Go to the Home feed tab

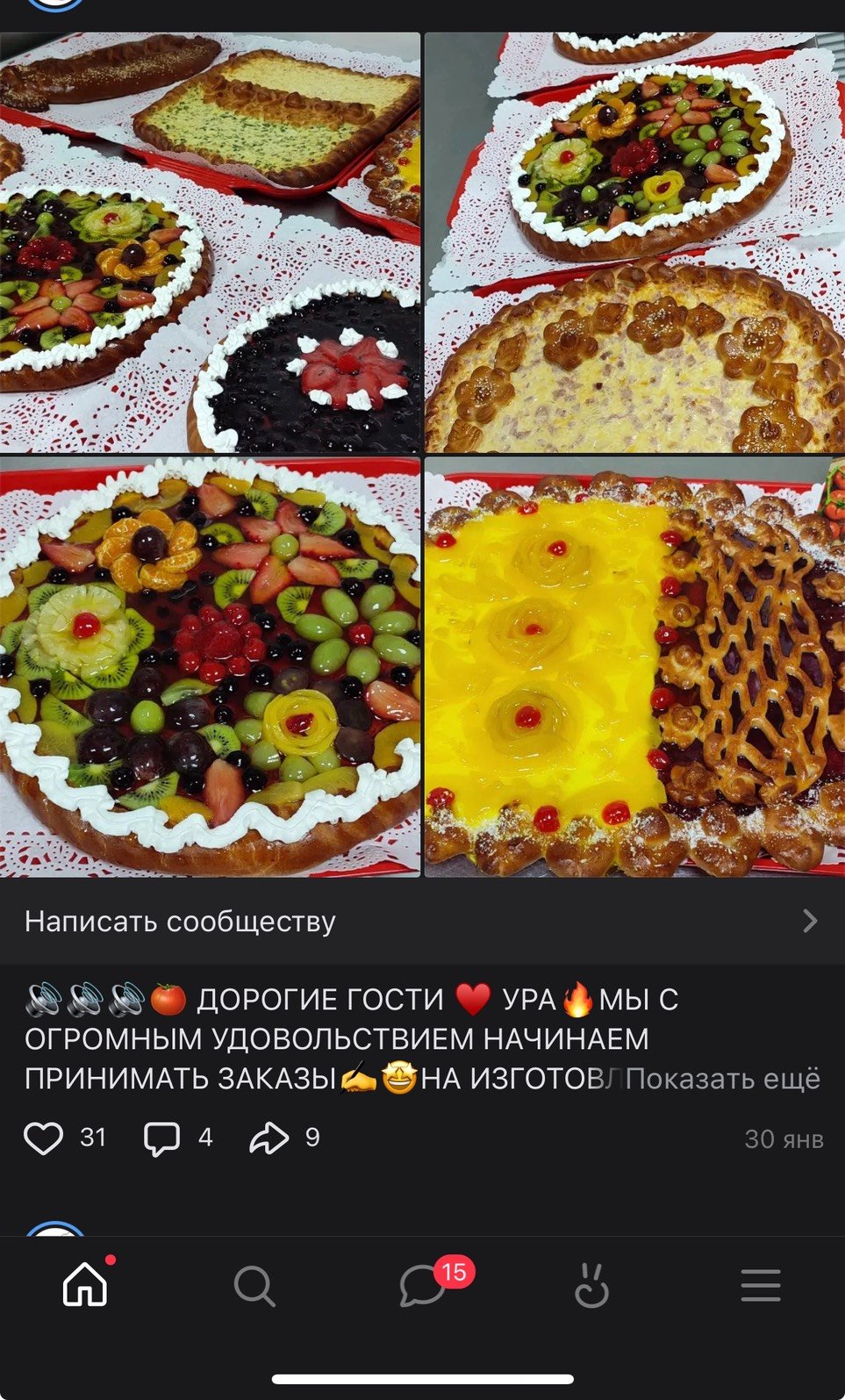click(85, 1286)
